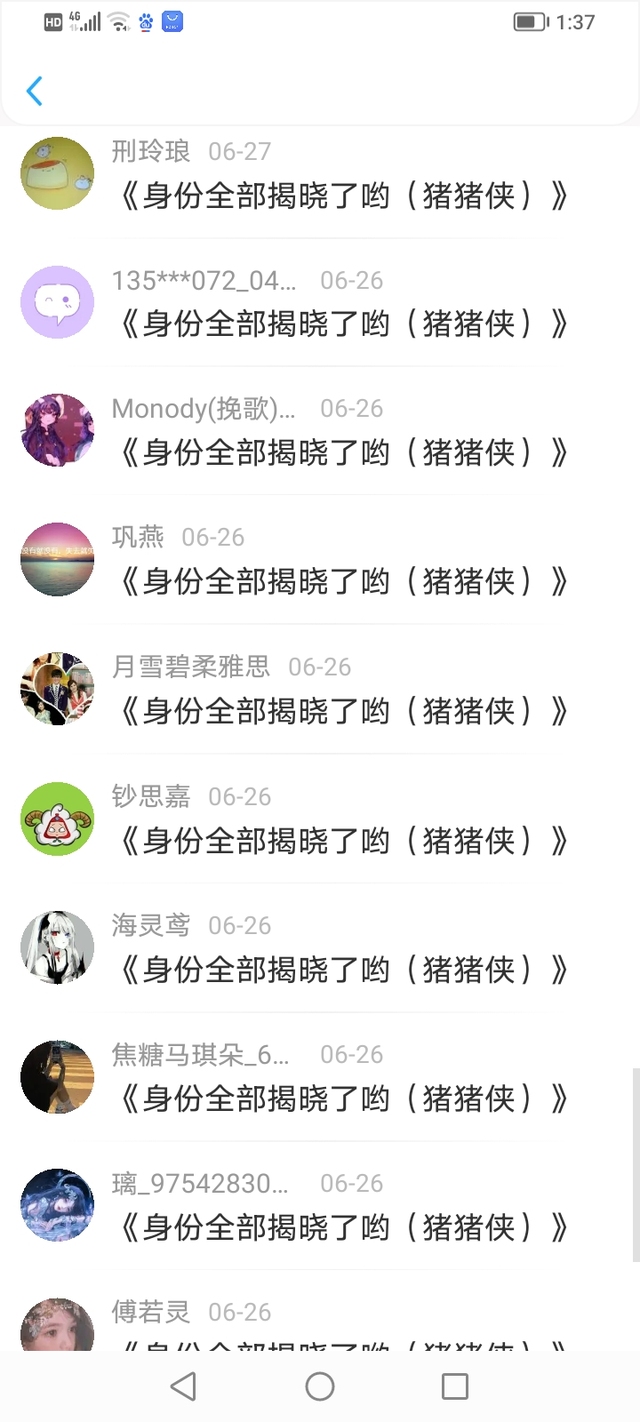Go back using the blue arrow
This screenshot has height=1422, width=640.
[x=34, y=91]
